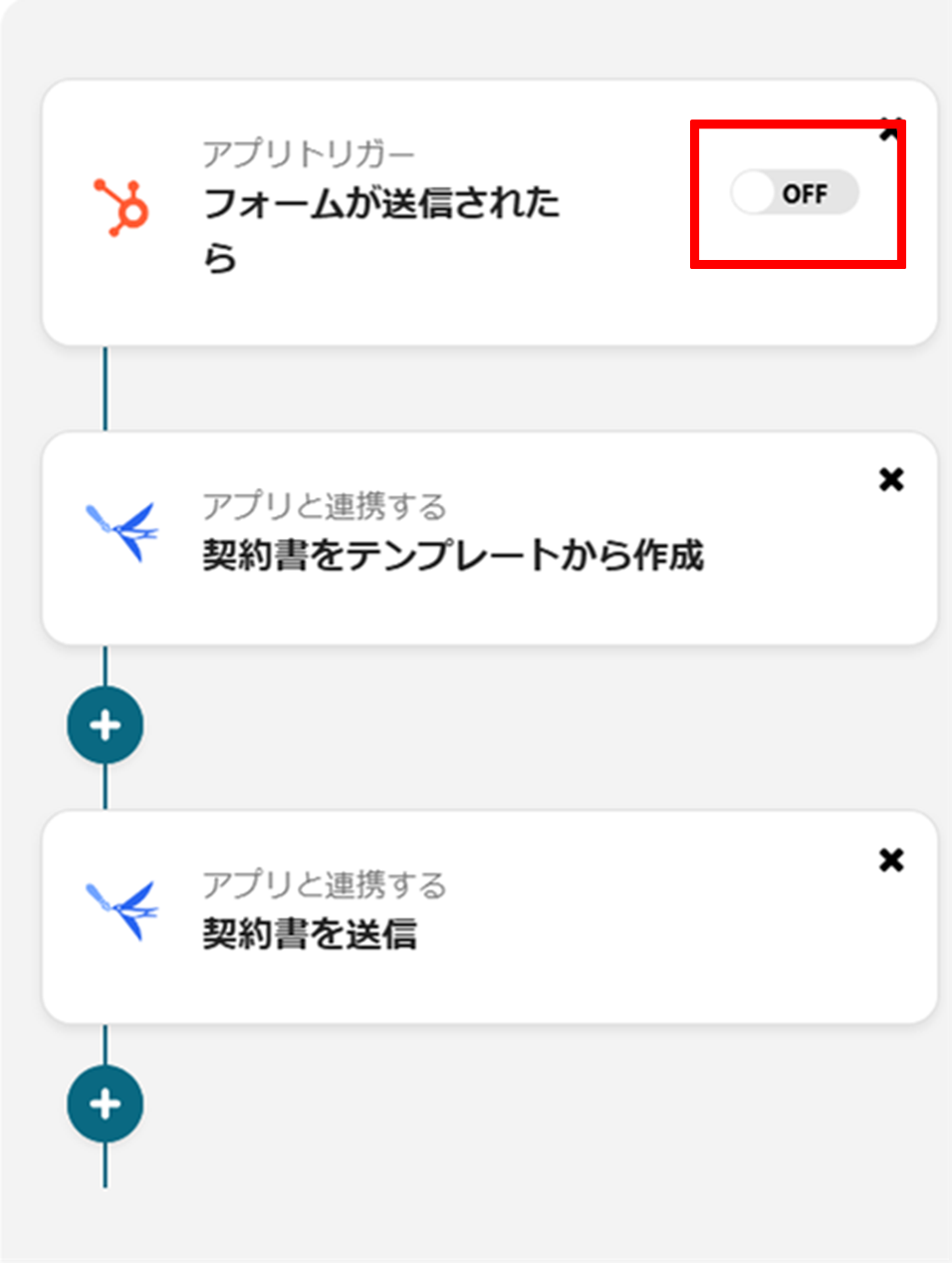Screen dimensions: 952x1263
Task: Click the X icon on the 契約書を送信 card
Action: point(891,860)
